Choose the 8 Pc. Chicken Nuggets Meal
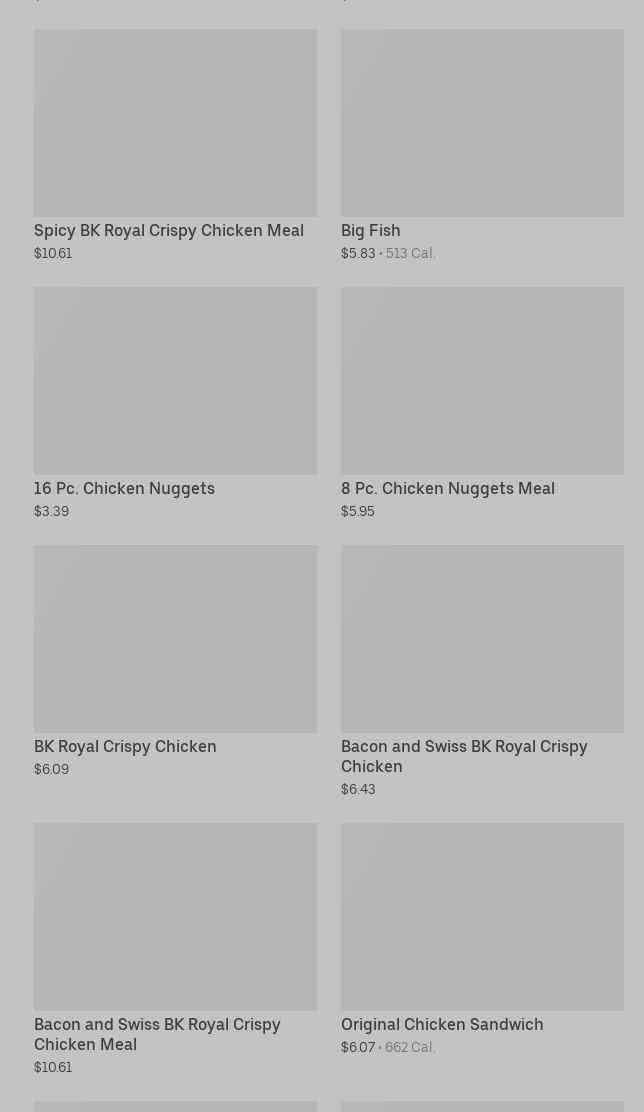 point(482,403)
